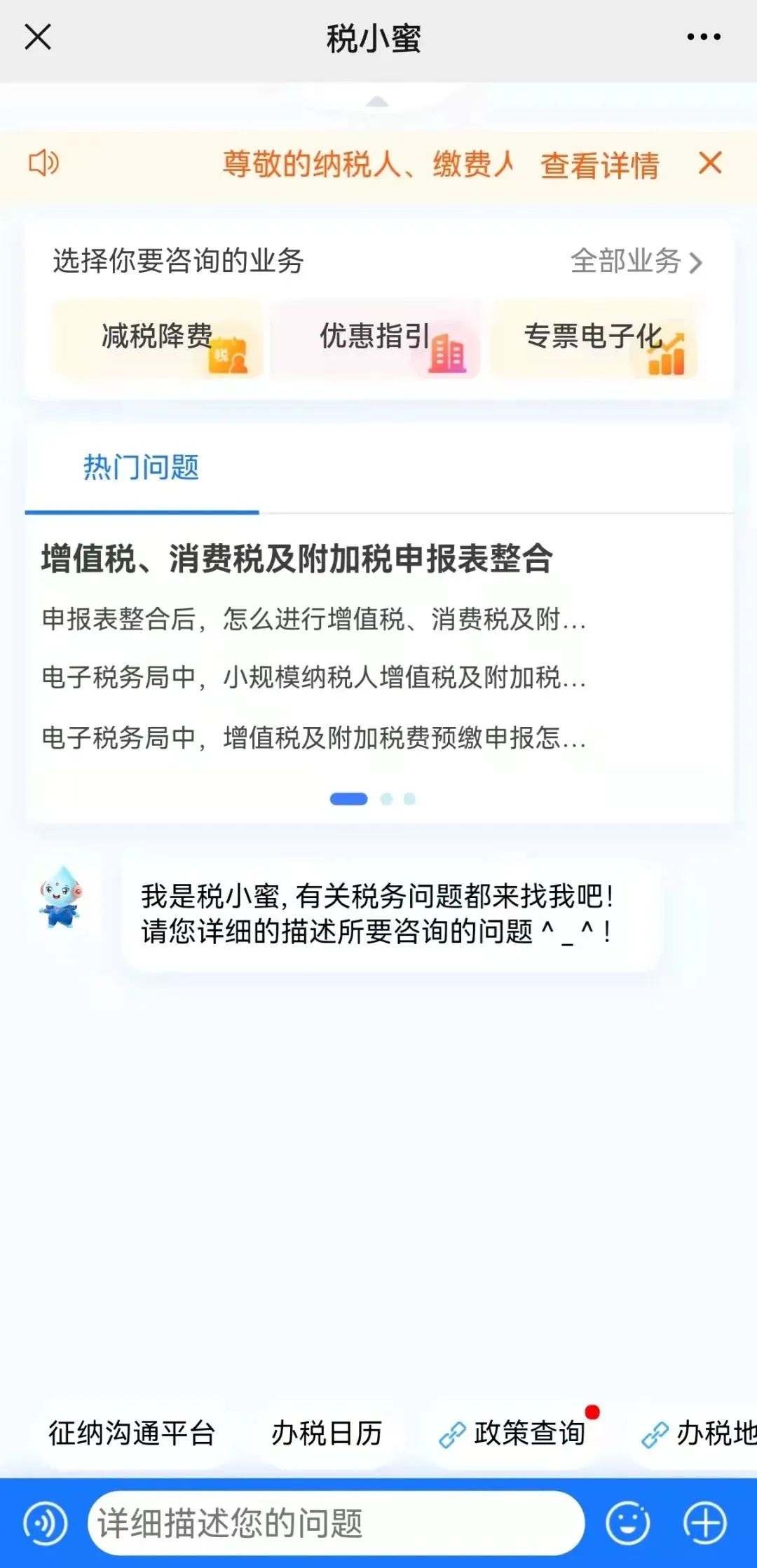Open the emoji picker
The width and height of the screenshot is (757, 1568).
[x=628, y=1523]
